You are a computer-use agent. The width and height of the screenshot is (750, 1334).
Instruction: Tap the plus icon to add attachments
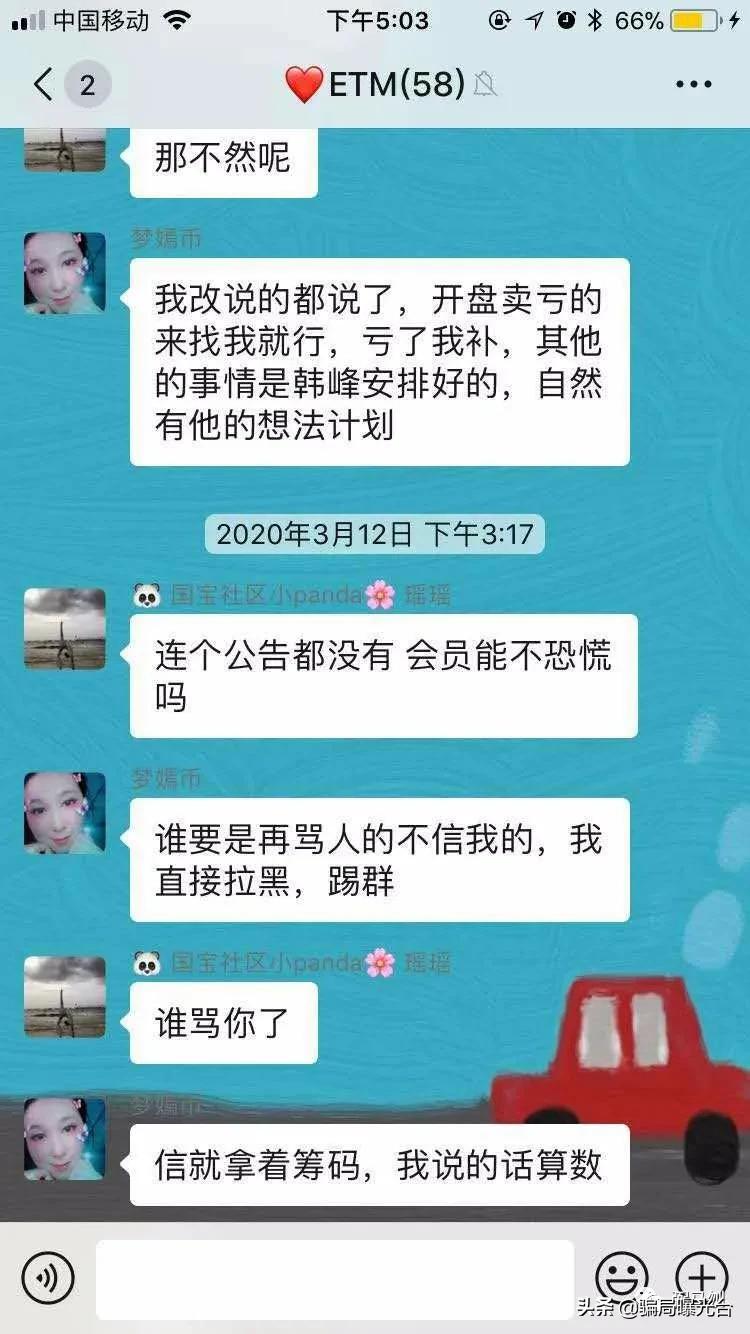coord(700,1276)
